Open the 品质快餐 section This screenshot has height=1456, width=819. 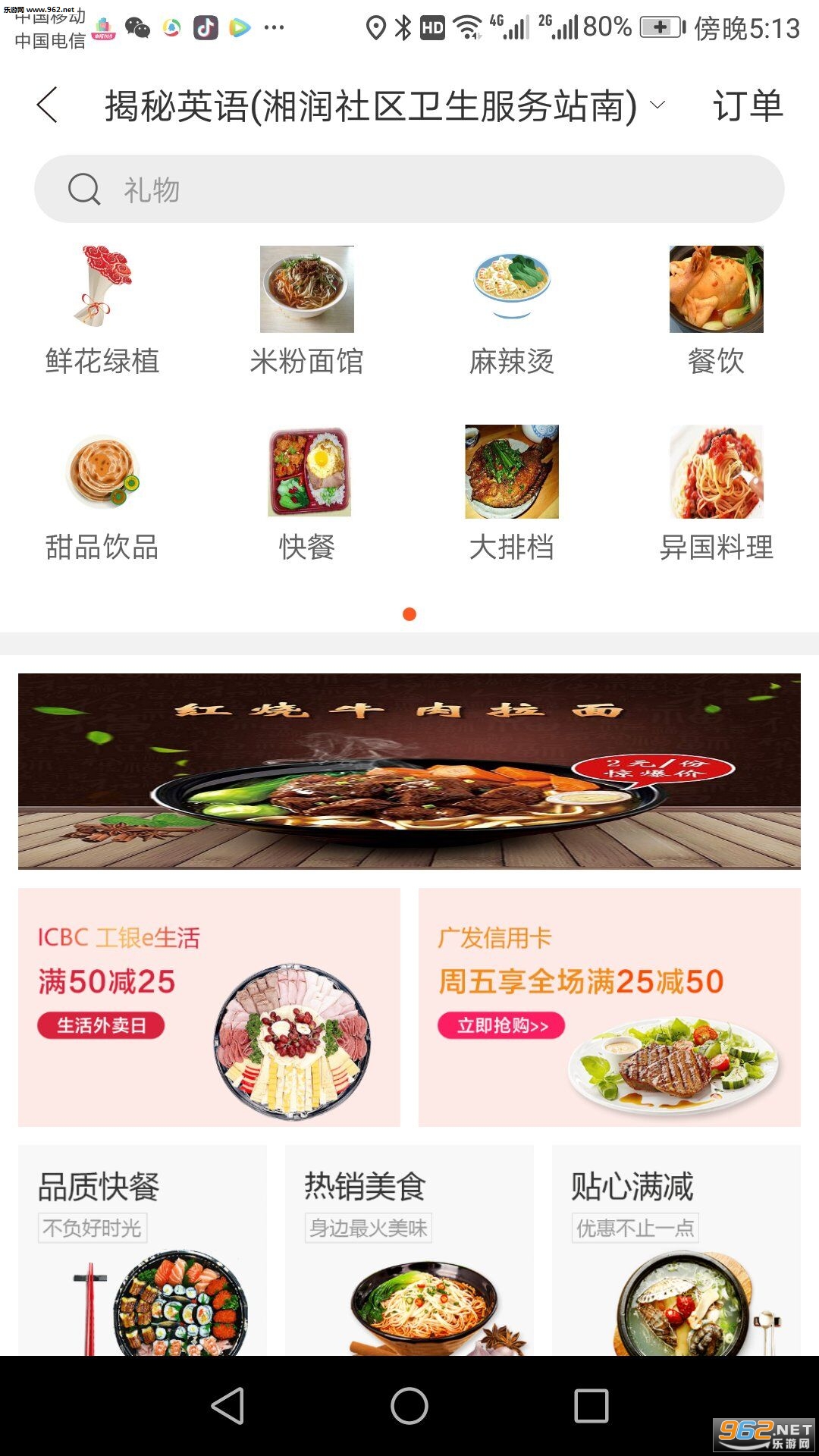click(x=143, y=1250)
